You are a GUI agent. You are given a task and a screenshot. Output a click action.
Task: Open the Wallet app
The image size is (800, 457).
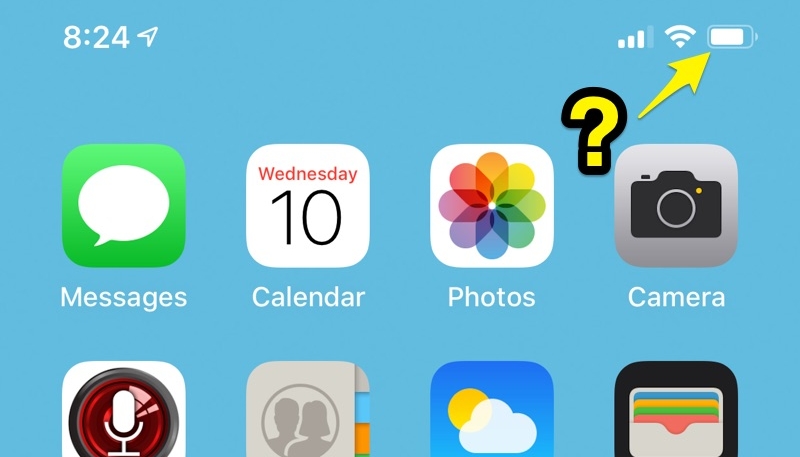[x=676, y=412]
